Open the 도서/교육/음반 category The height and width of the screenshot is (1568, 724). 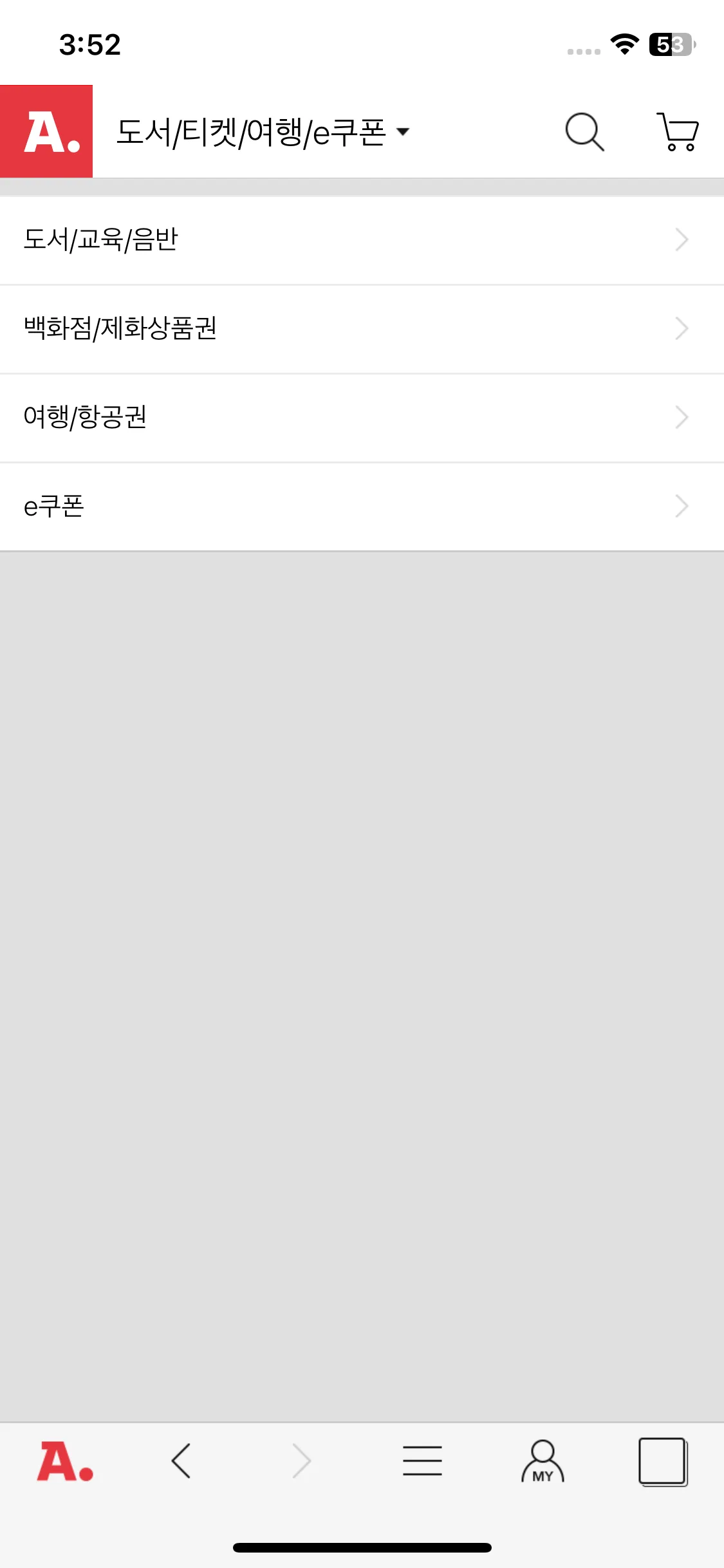(362, 239)
